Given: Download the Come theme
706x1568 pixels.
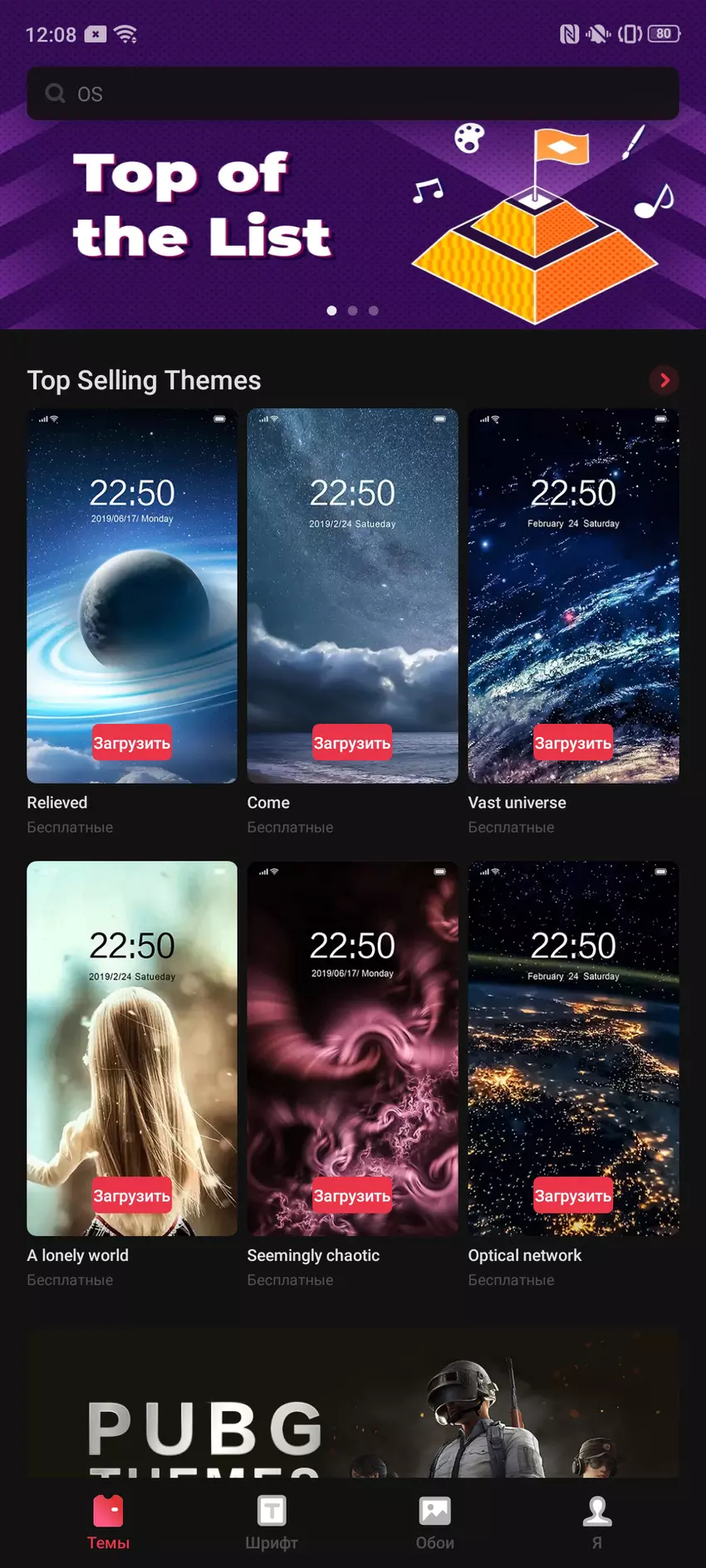Looking at the screenshot, I should [x=352, y=743].
